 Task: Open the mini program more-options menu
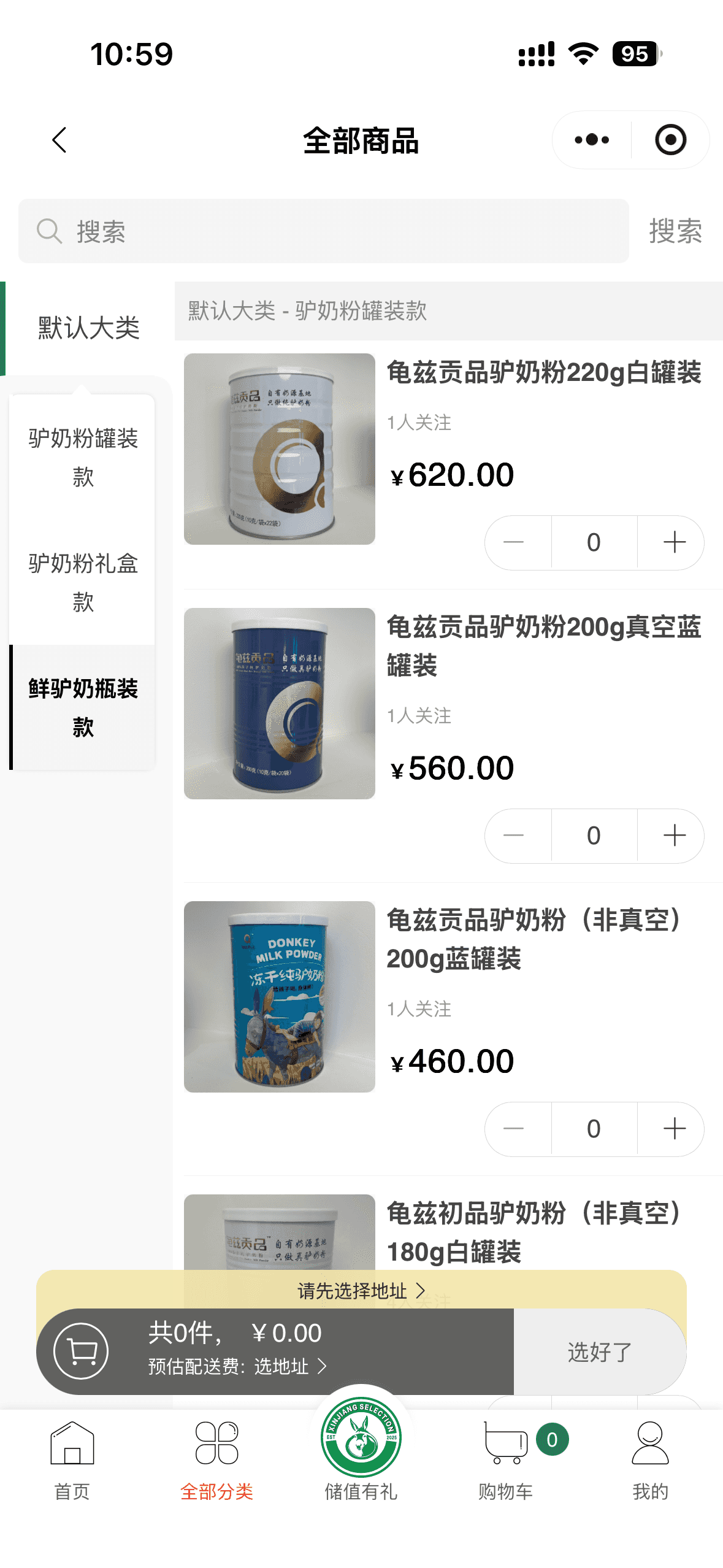[x=592, y=140]
